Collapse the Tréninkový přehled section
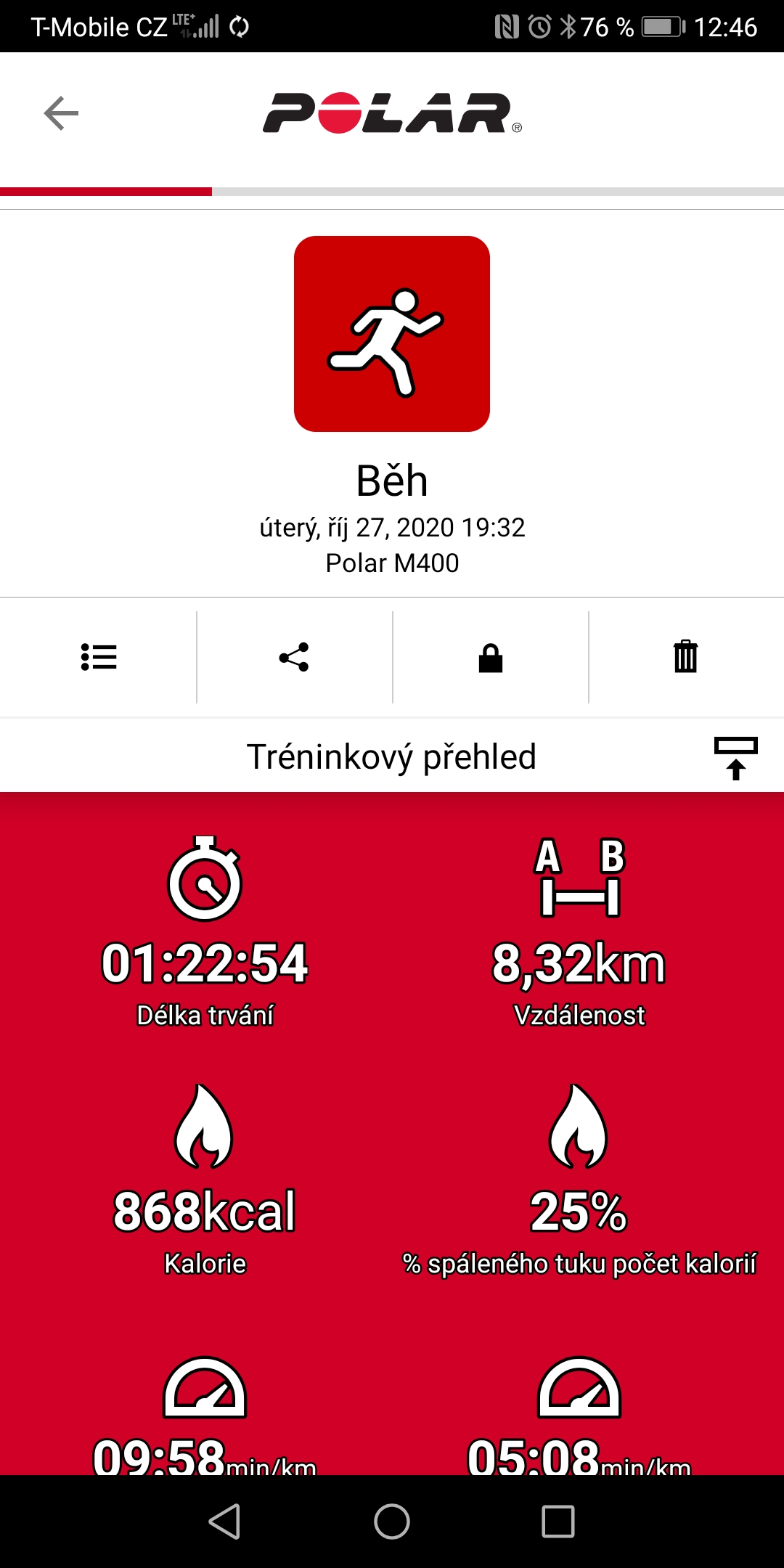 coord(735,757)
